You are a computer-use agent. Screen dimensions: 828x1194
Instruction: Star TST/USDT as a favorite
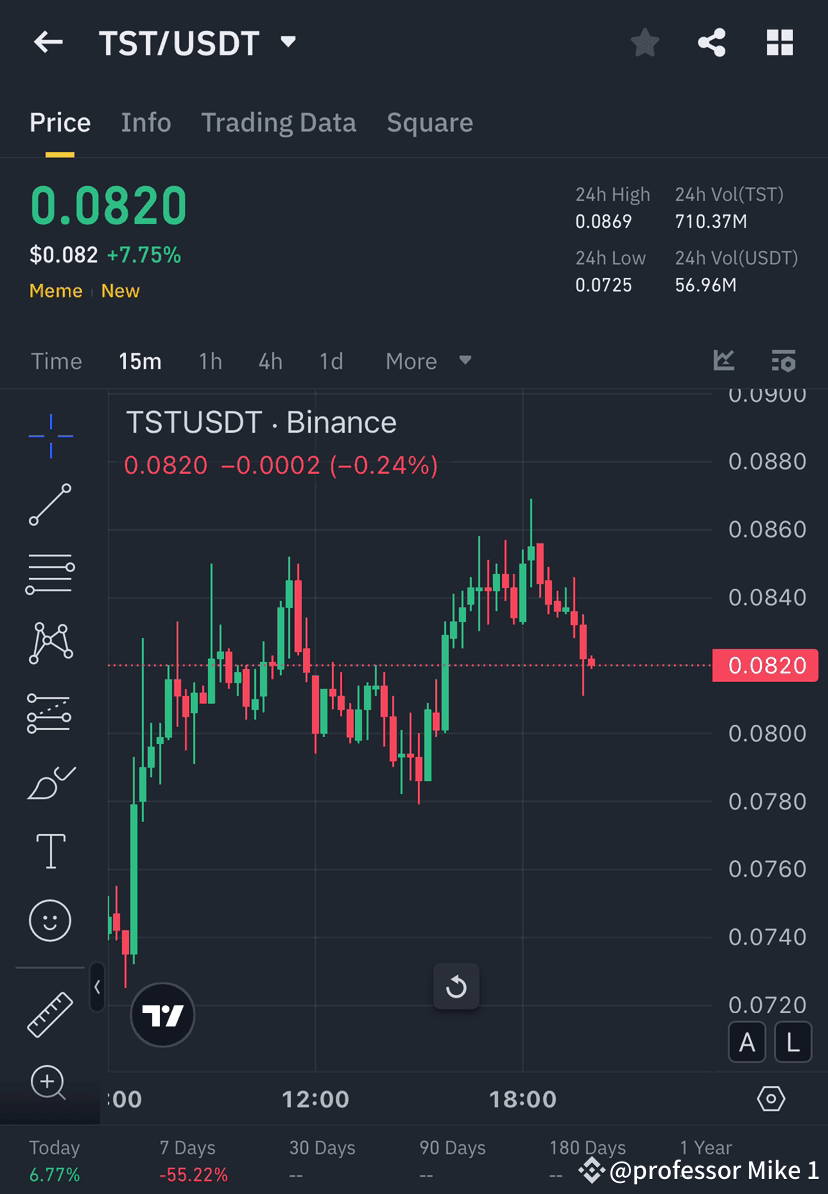[644, 42]
